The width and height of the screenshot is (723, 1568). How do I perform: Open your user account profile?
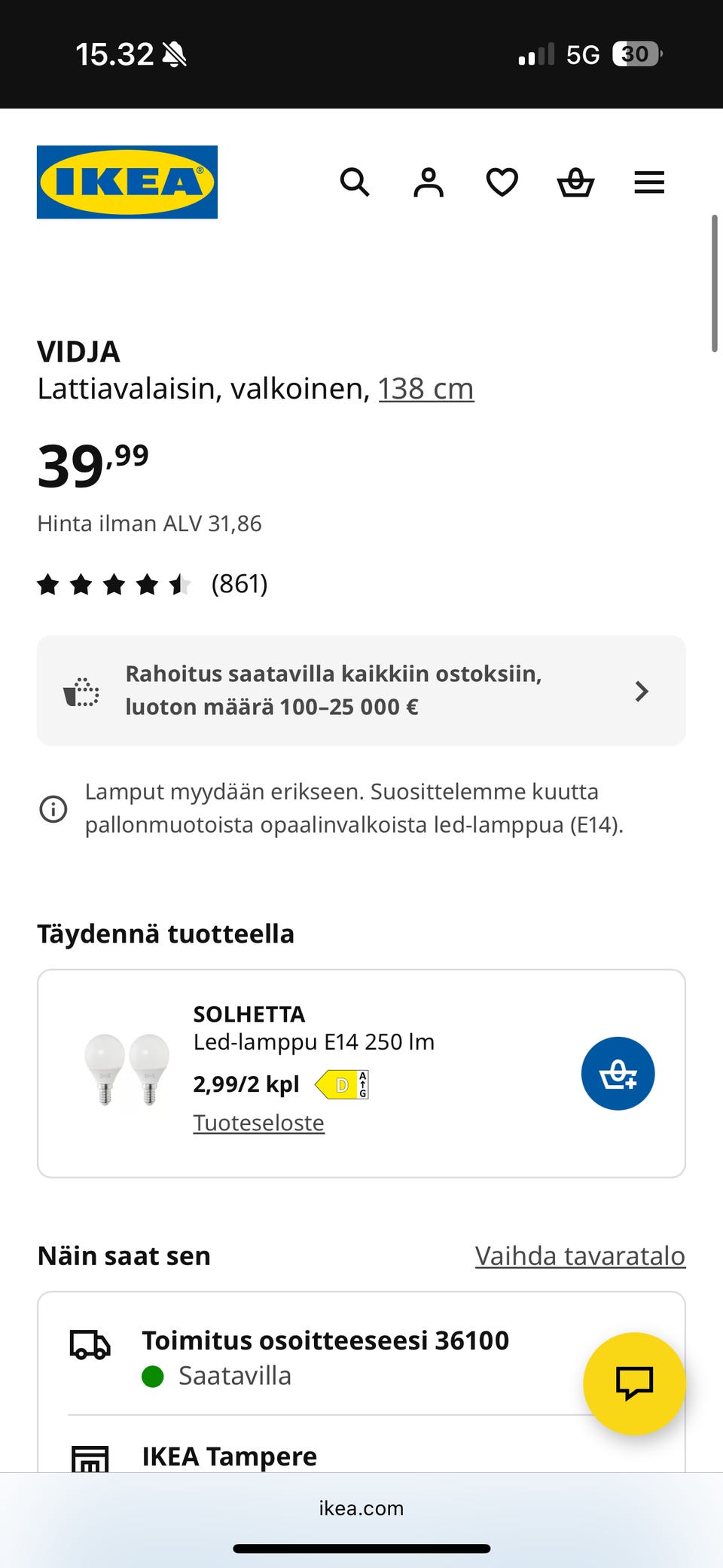tap(428, 182)
